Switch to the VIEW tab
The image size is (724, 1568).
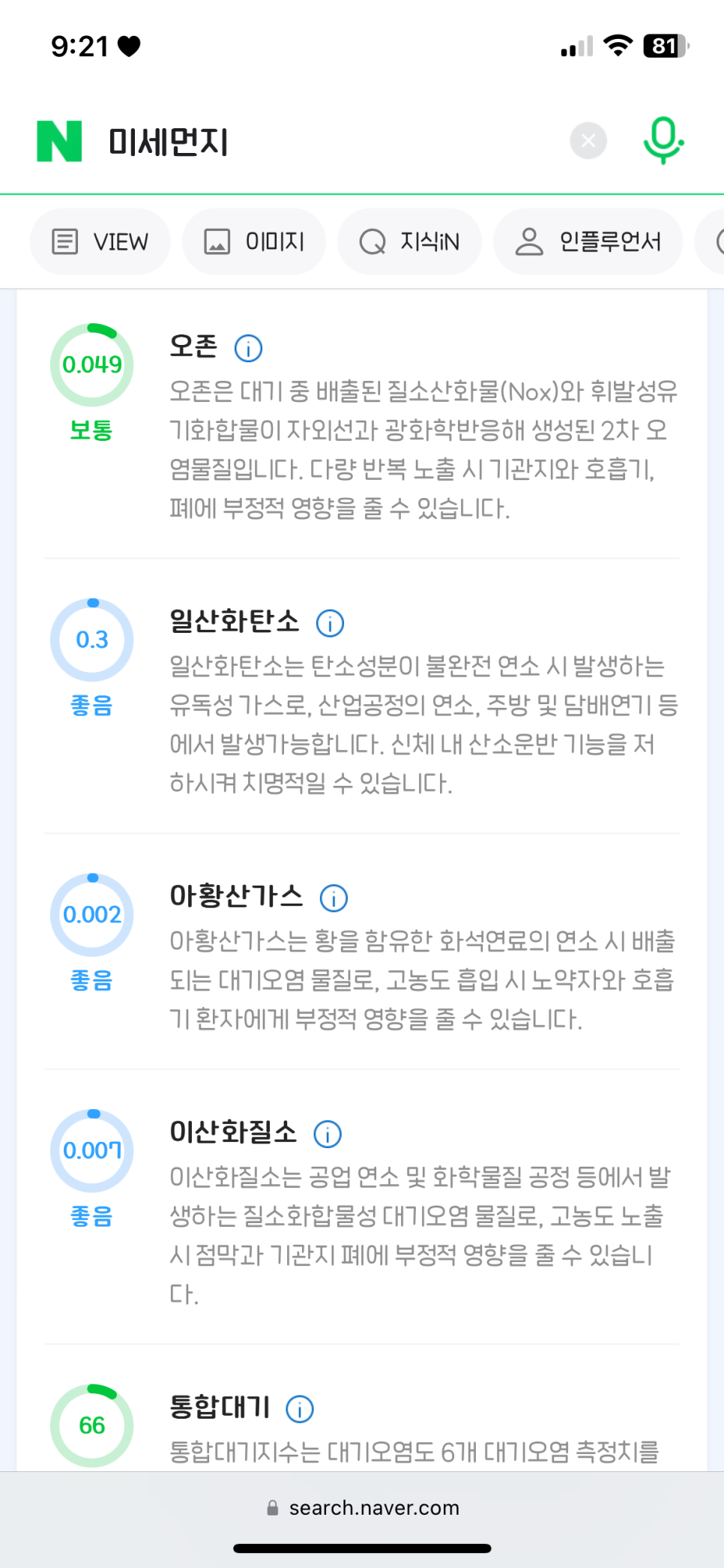tap(100, 241)
